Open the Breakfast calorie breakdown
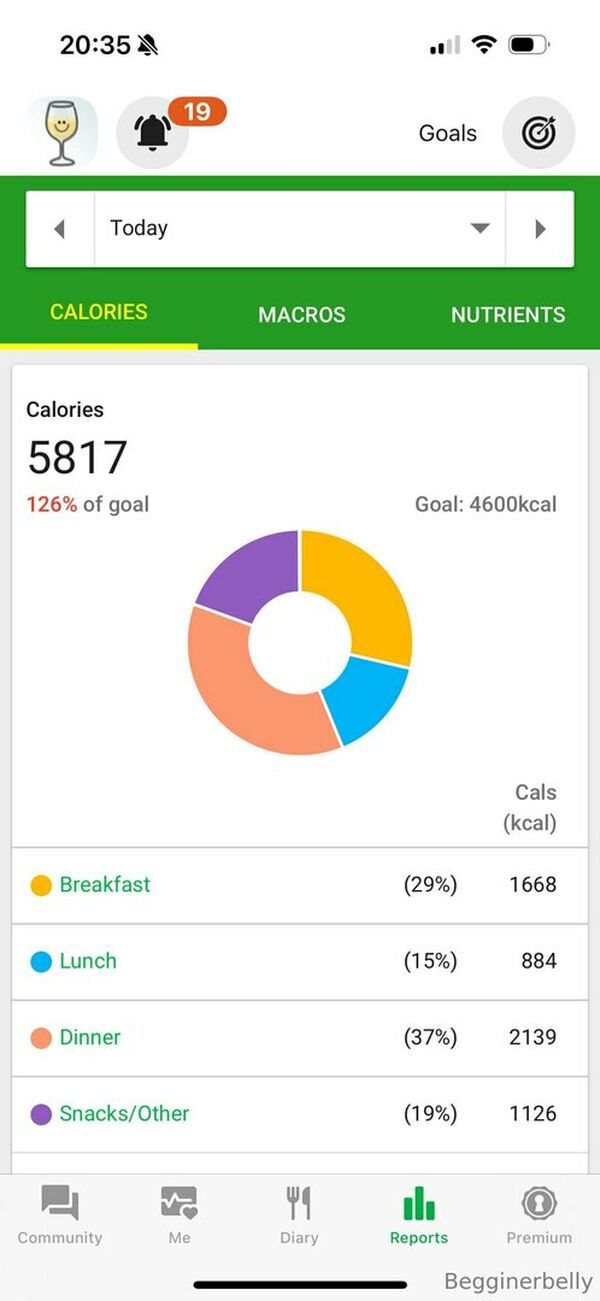Screen dimensions: 600x1301 point(300,885)
